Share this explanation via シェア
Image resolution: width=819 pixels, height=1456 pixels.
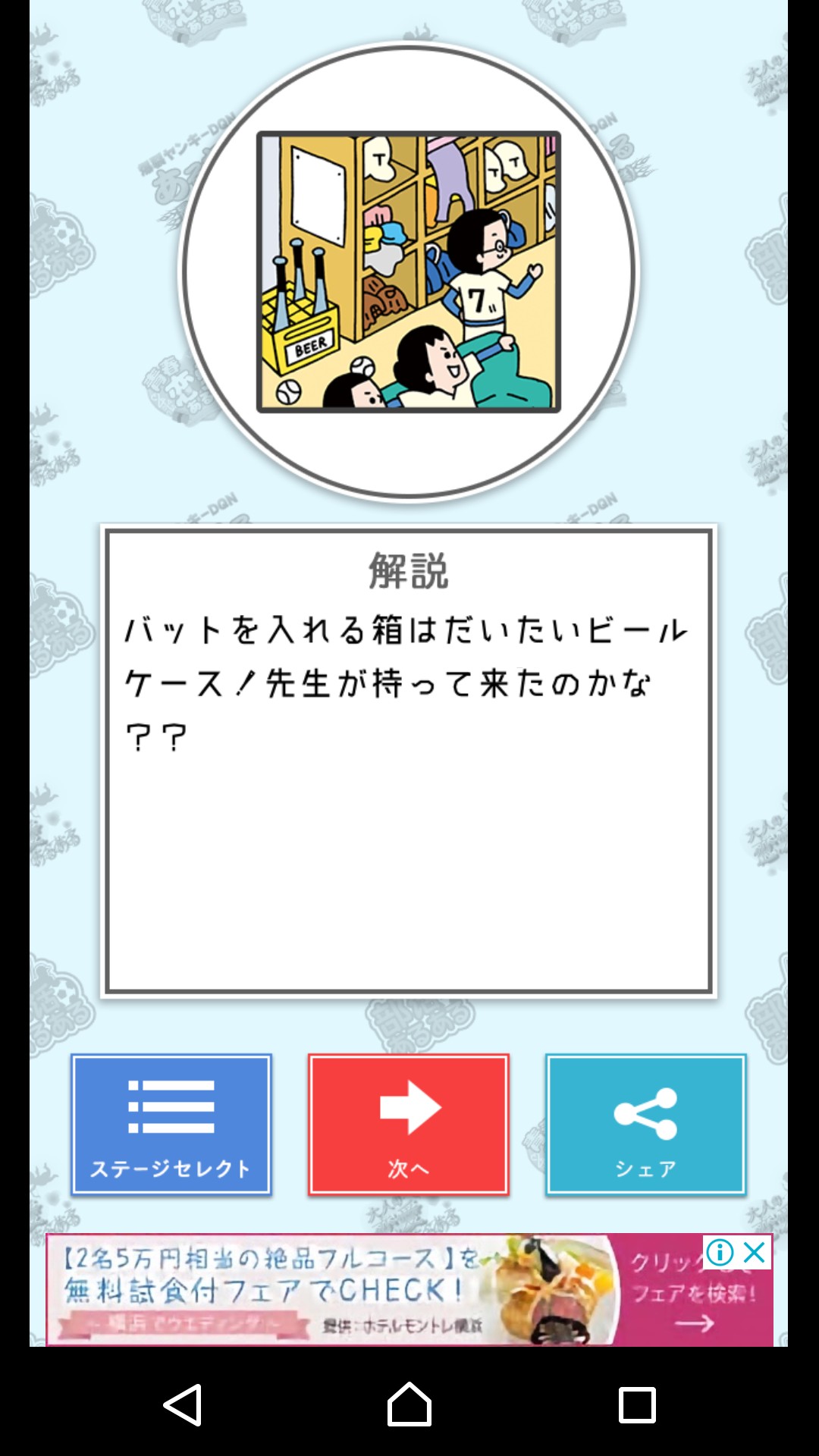click(x=645, y=1124)
